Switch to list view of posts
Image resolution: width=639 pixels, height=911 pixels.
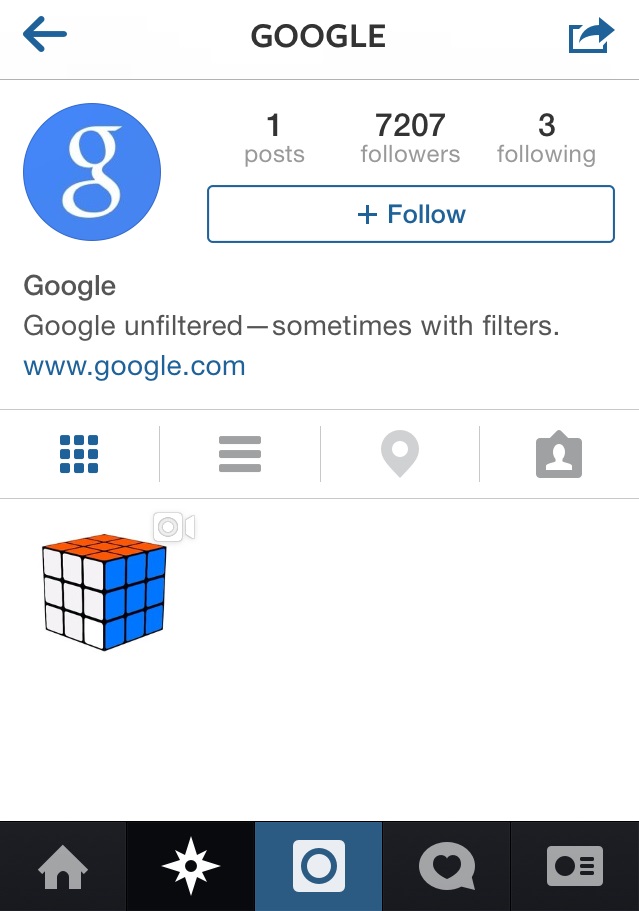click(x=240, y=454)
